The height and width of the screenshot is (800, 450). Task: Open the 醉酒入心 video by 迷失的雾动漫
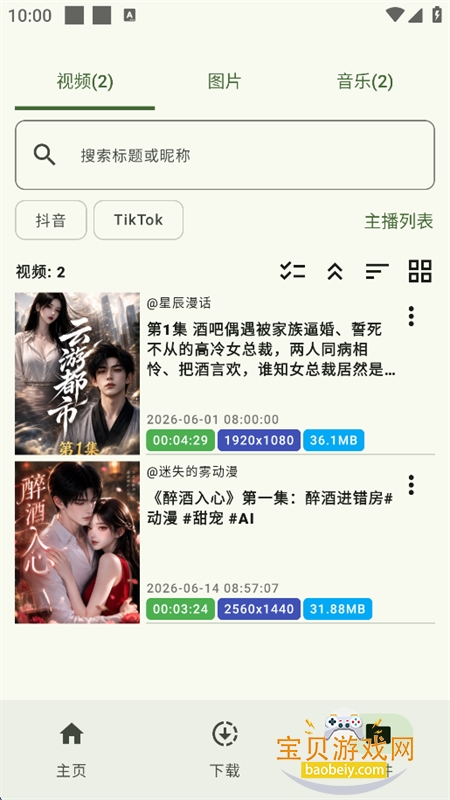(224, 542)
